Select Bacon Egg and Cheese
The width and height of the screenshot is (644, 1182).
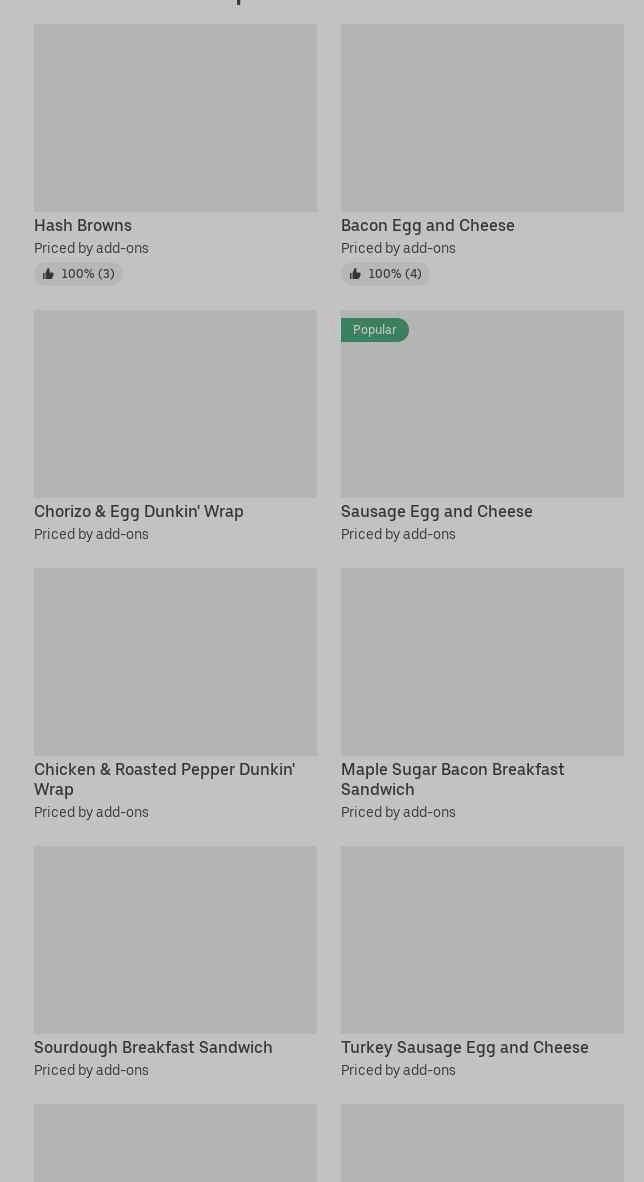point(481,120)
